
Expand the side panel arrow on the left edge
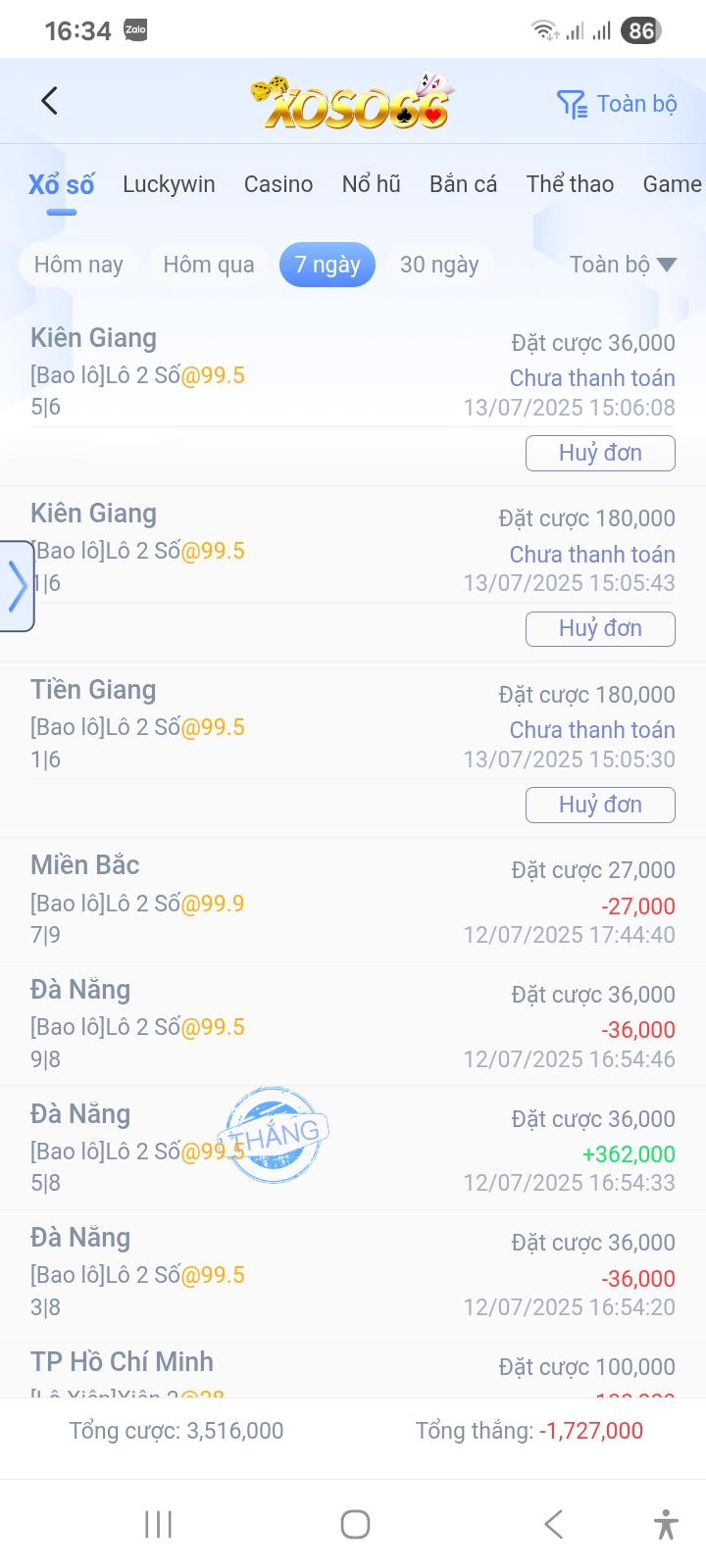click(x=17, y=586)
